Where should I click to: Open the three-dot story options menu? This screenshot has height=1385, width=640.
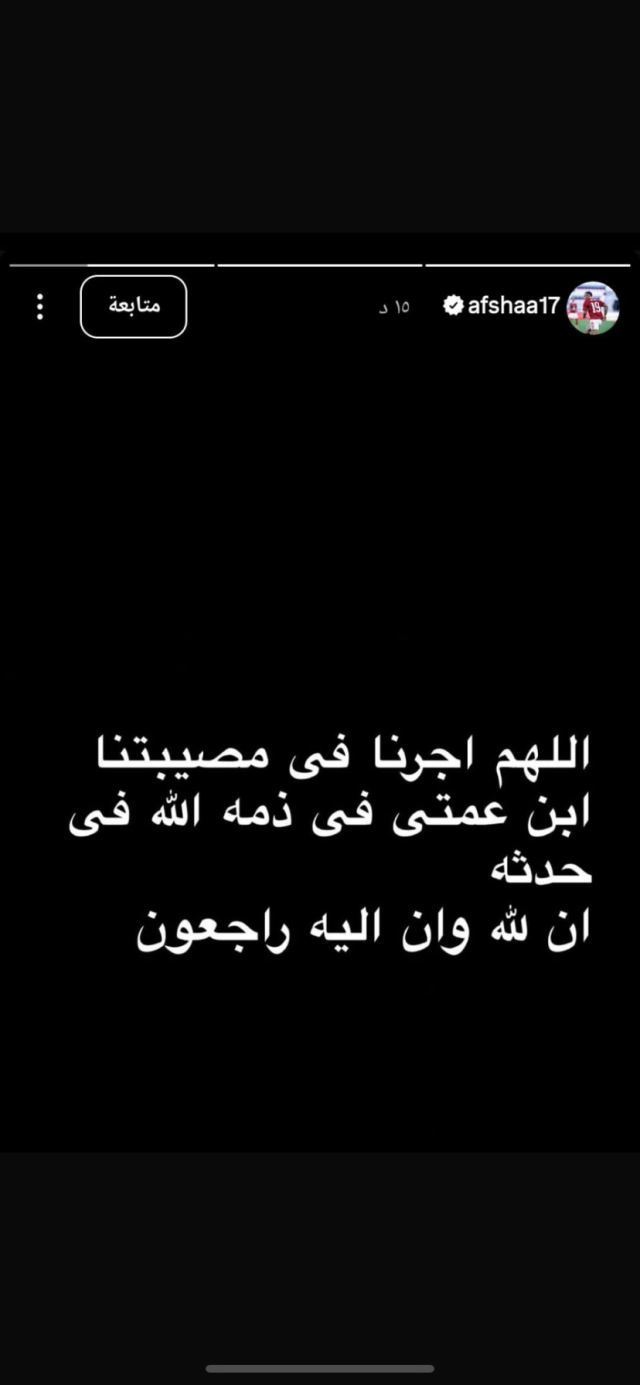pyautogui.click(x=40, y=306)
